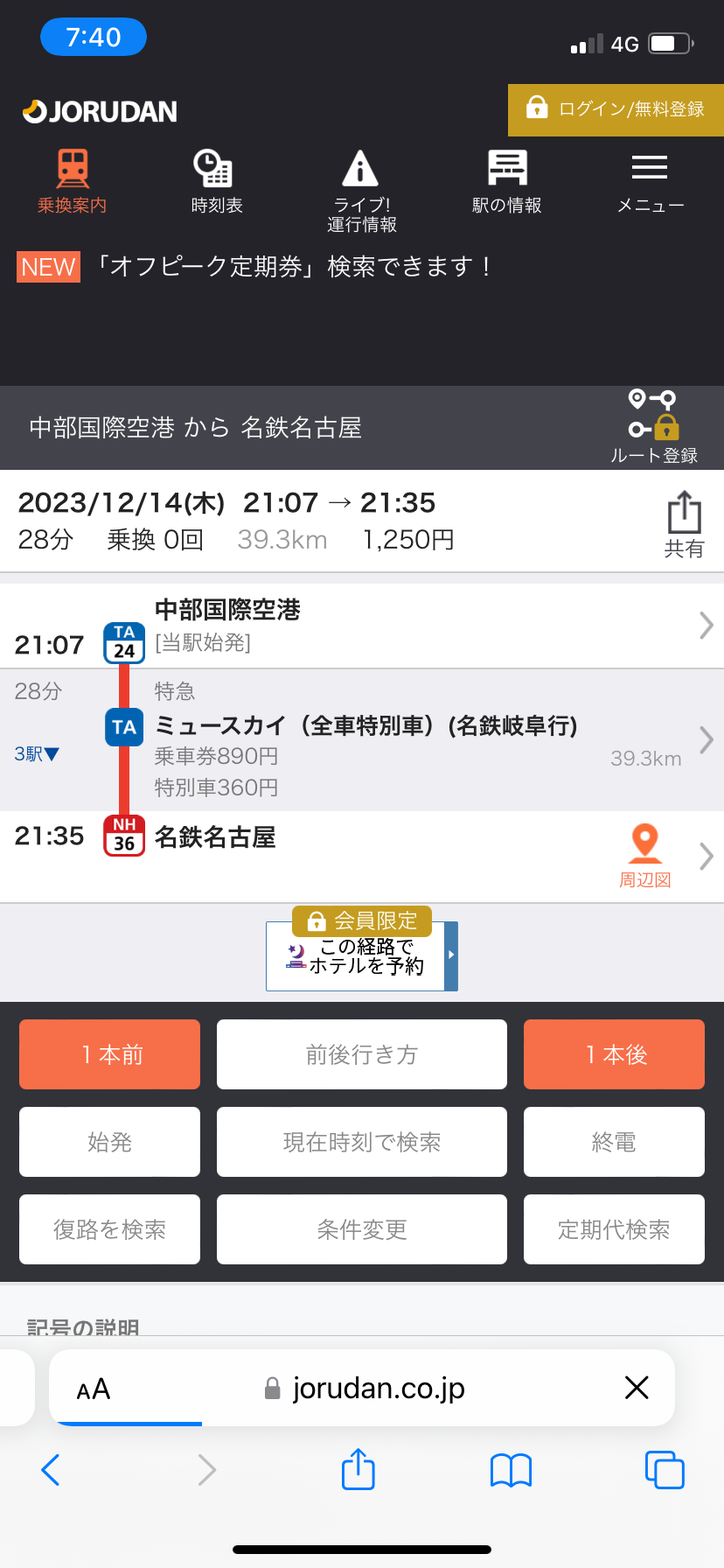Open 周辺図 map for 名鉄名古屋
Screen dimensions: 724x1568
(645, 856)
